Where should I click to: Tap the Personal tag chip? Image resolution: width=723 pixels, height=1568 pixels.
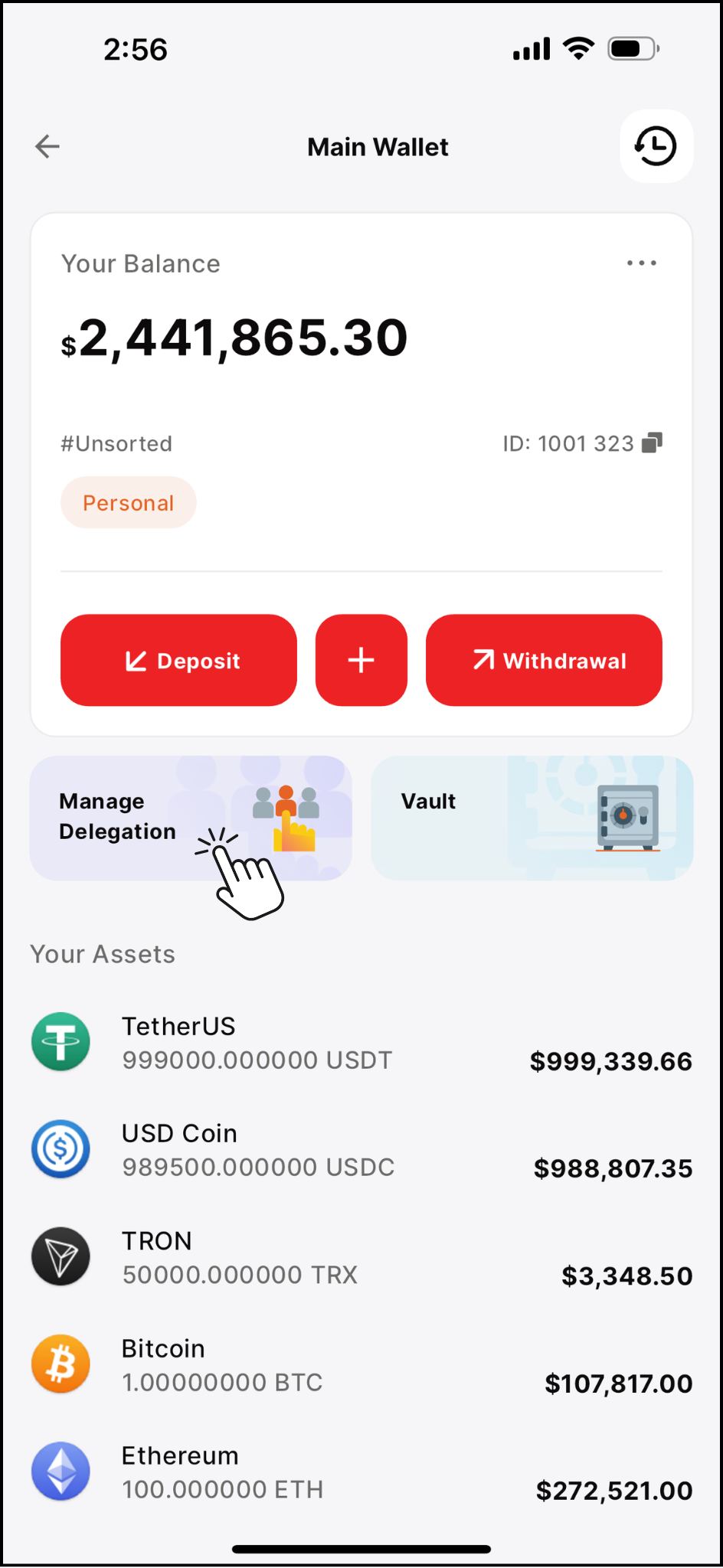pyautogui.click(x=129, y=503)
